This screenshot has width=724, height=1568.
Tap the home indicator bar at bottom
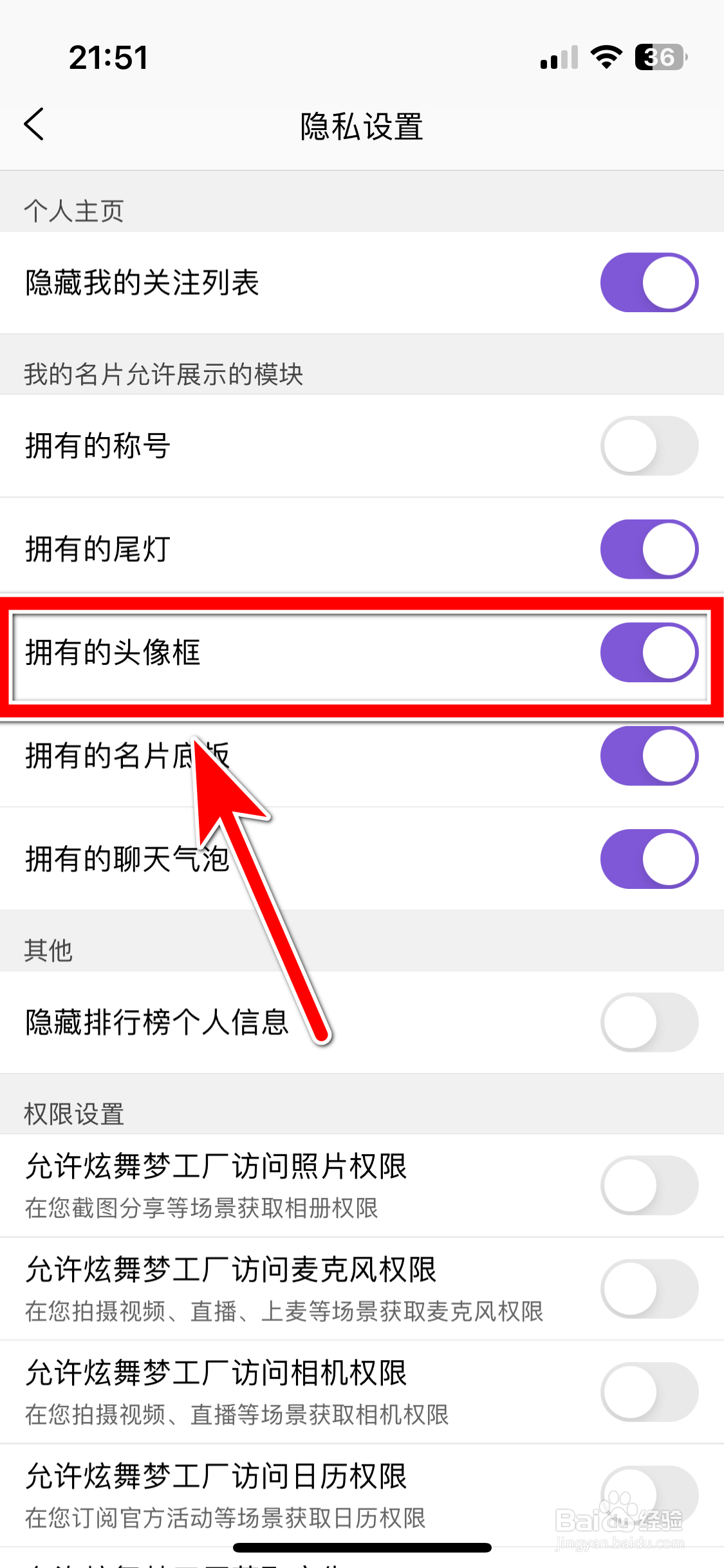(x=362, y=1548)
